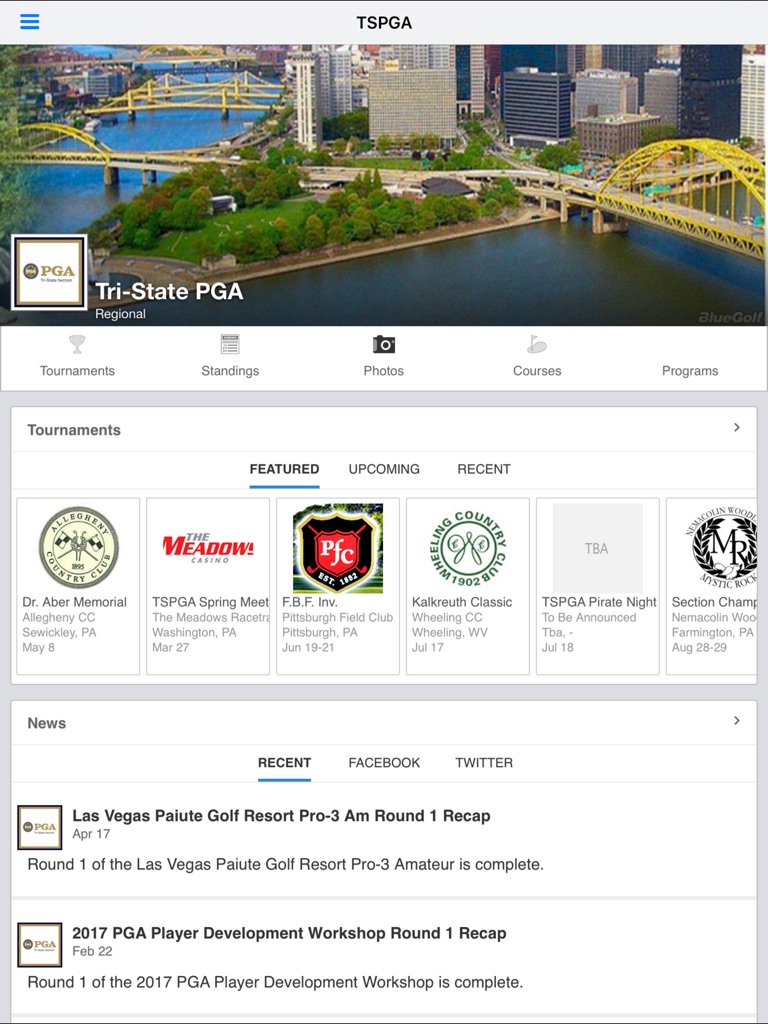Open the hamburger navigation menu

click(29, 21)
